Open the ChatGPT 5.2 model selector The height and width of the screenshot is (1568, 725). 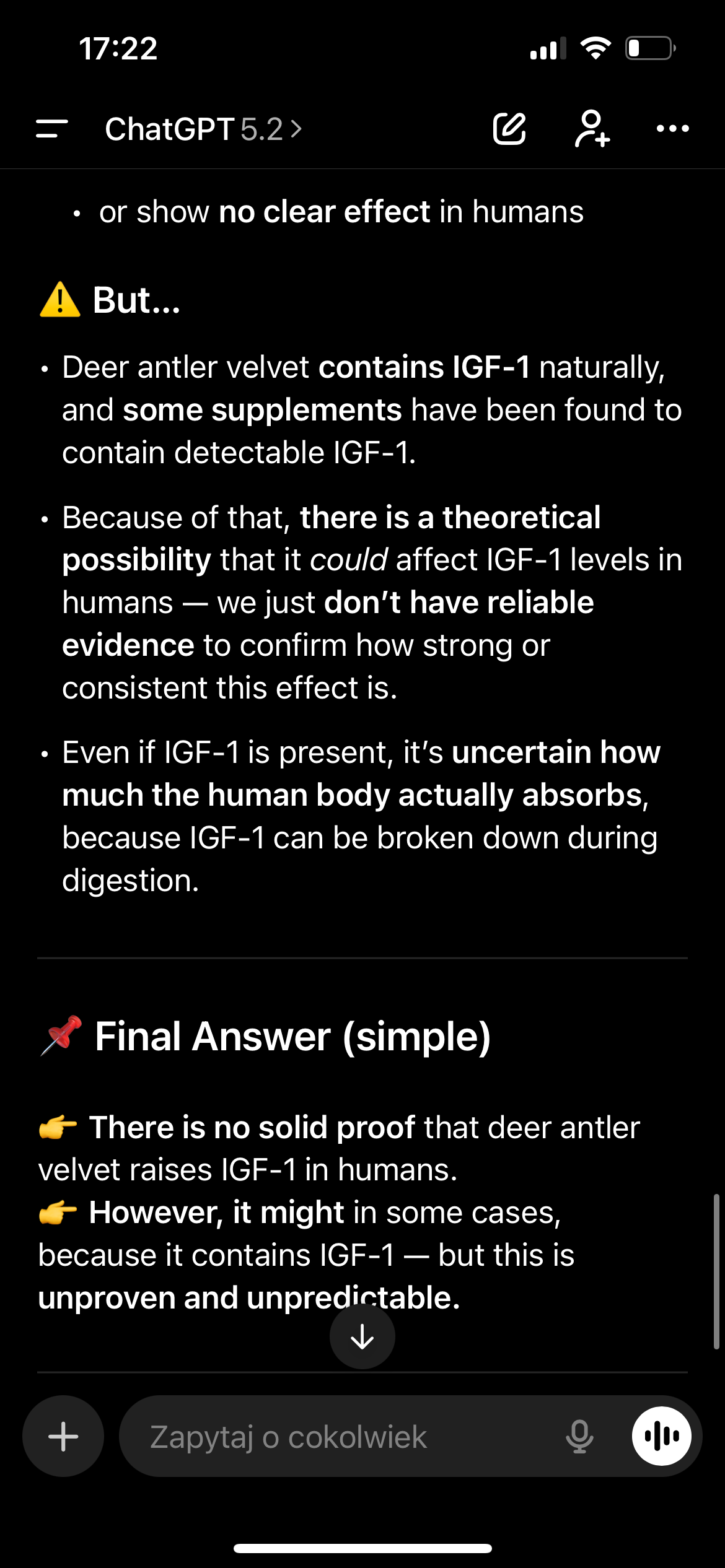click(x=203, y=129)
